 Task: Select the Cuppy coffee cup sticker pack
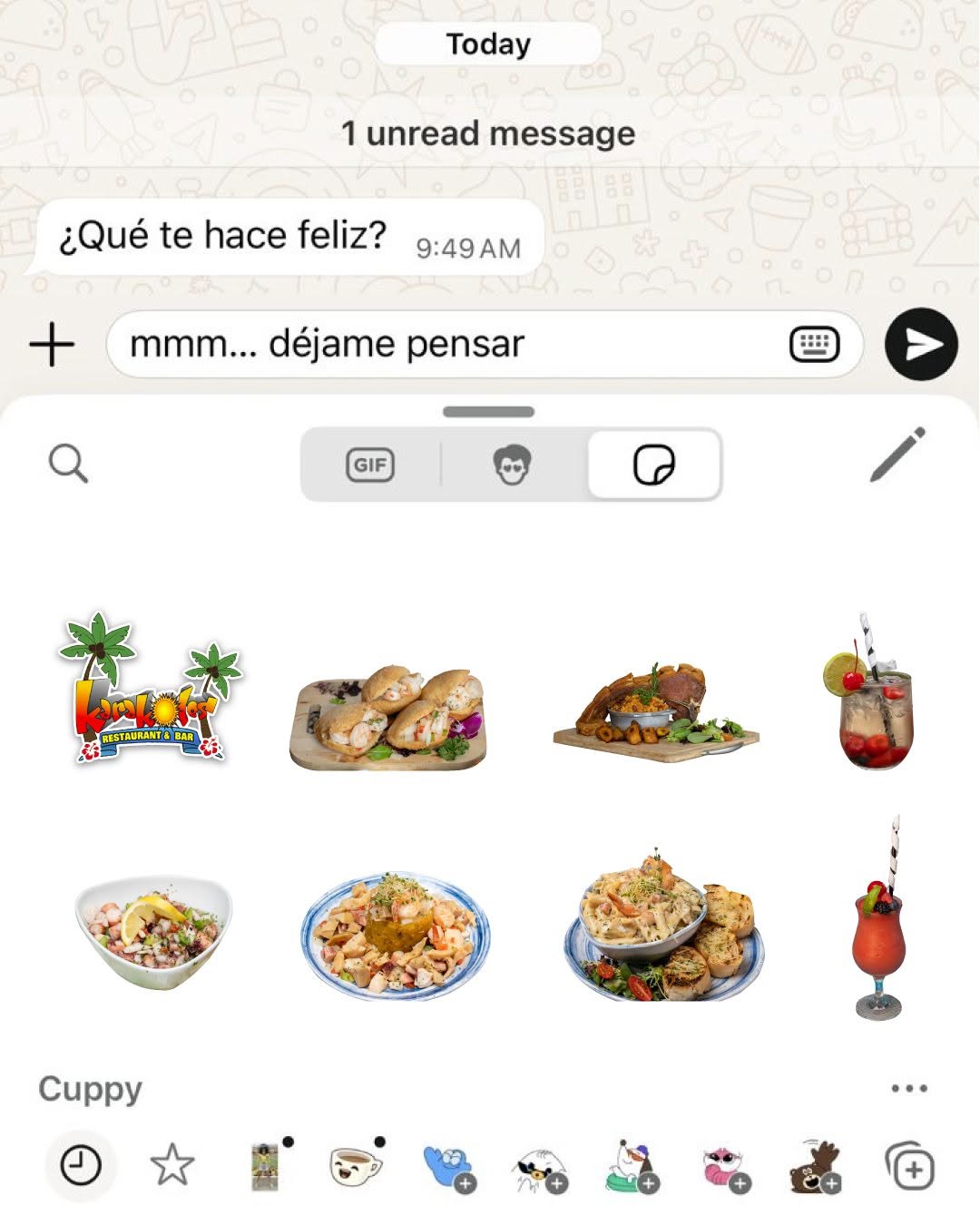click(356, 1165)
